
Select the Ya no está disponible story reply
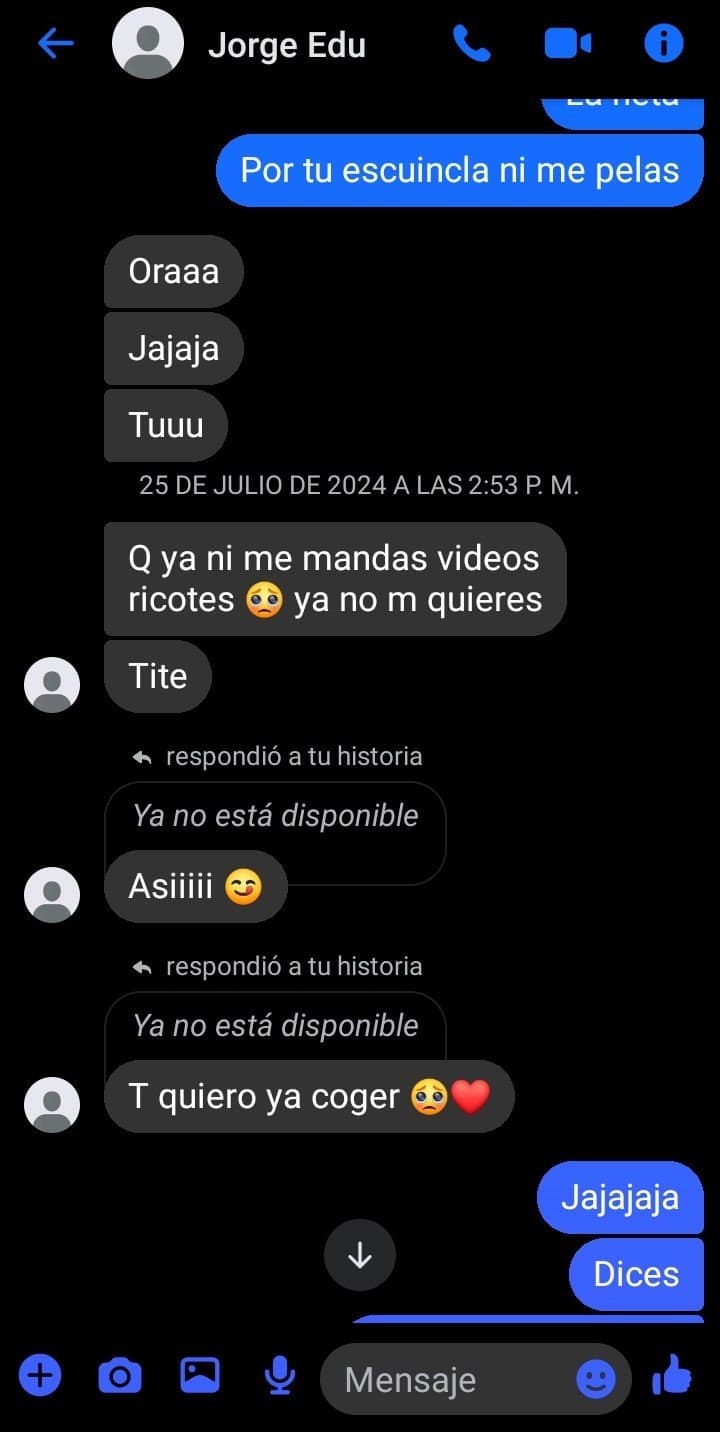274,815
